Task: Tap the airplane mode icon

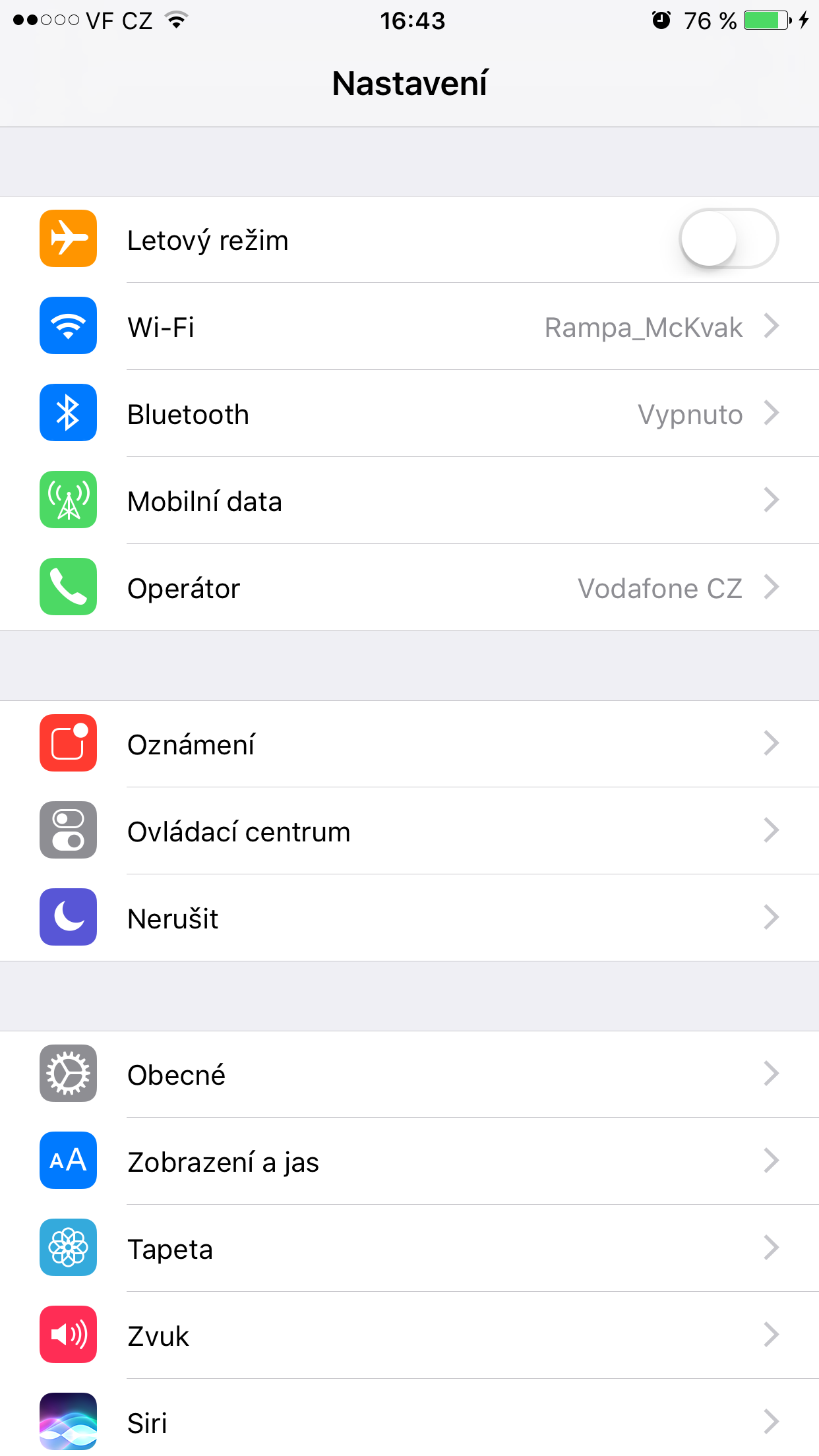Action: click(68, 239)
